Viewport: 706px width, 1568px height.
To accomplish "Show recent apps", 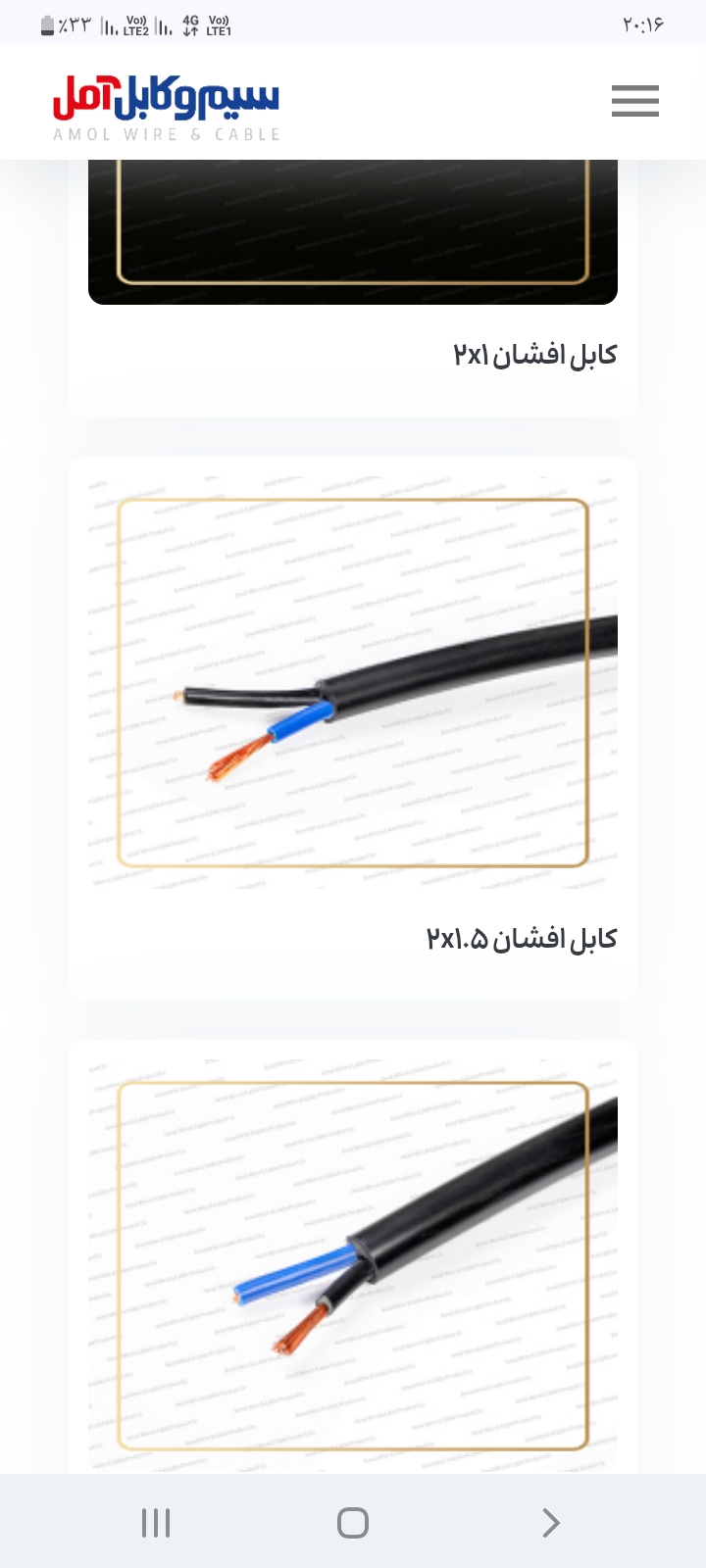I will (x=156, y=1522).
